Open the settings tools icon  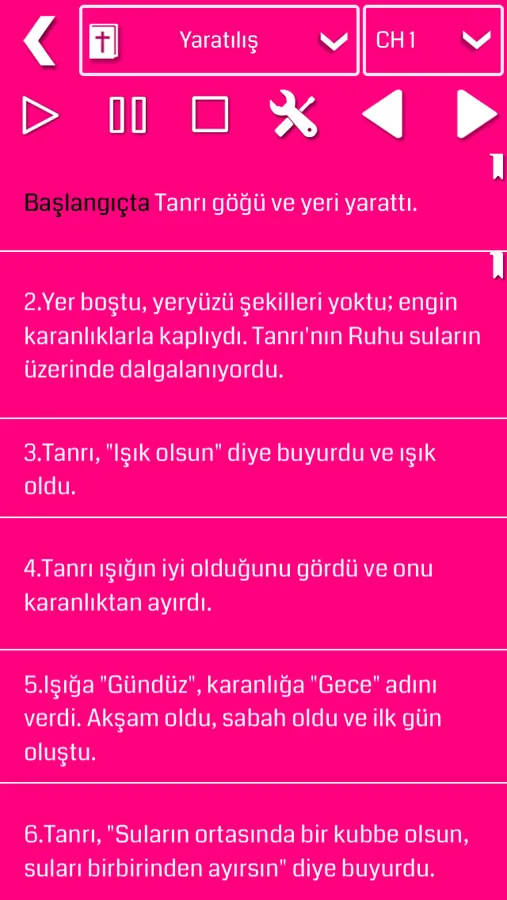[x=293, y=115]
